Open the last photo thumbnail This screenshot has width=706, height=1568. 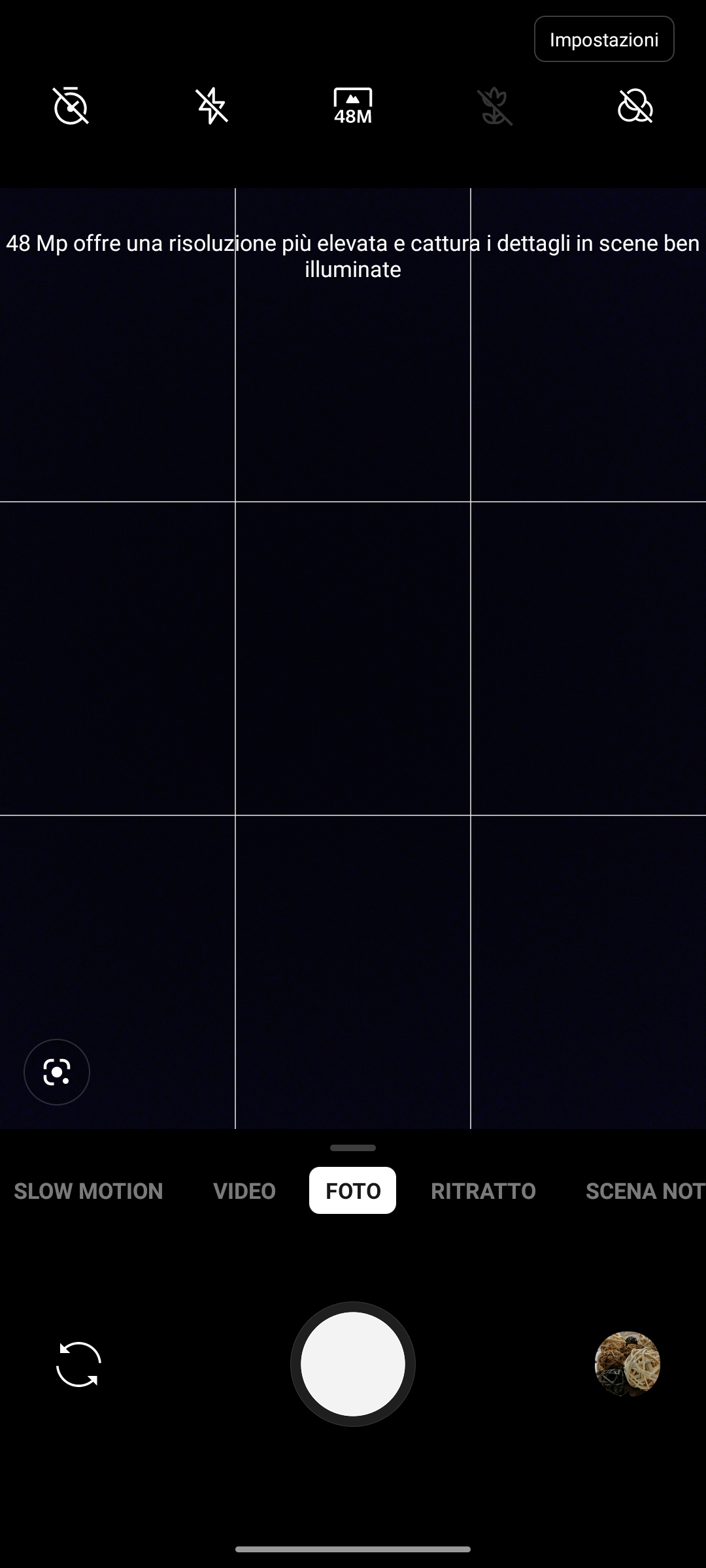(628, 1364)
